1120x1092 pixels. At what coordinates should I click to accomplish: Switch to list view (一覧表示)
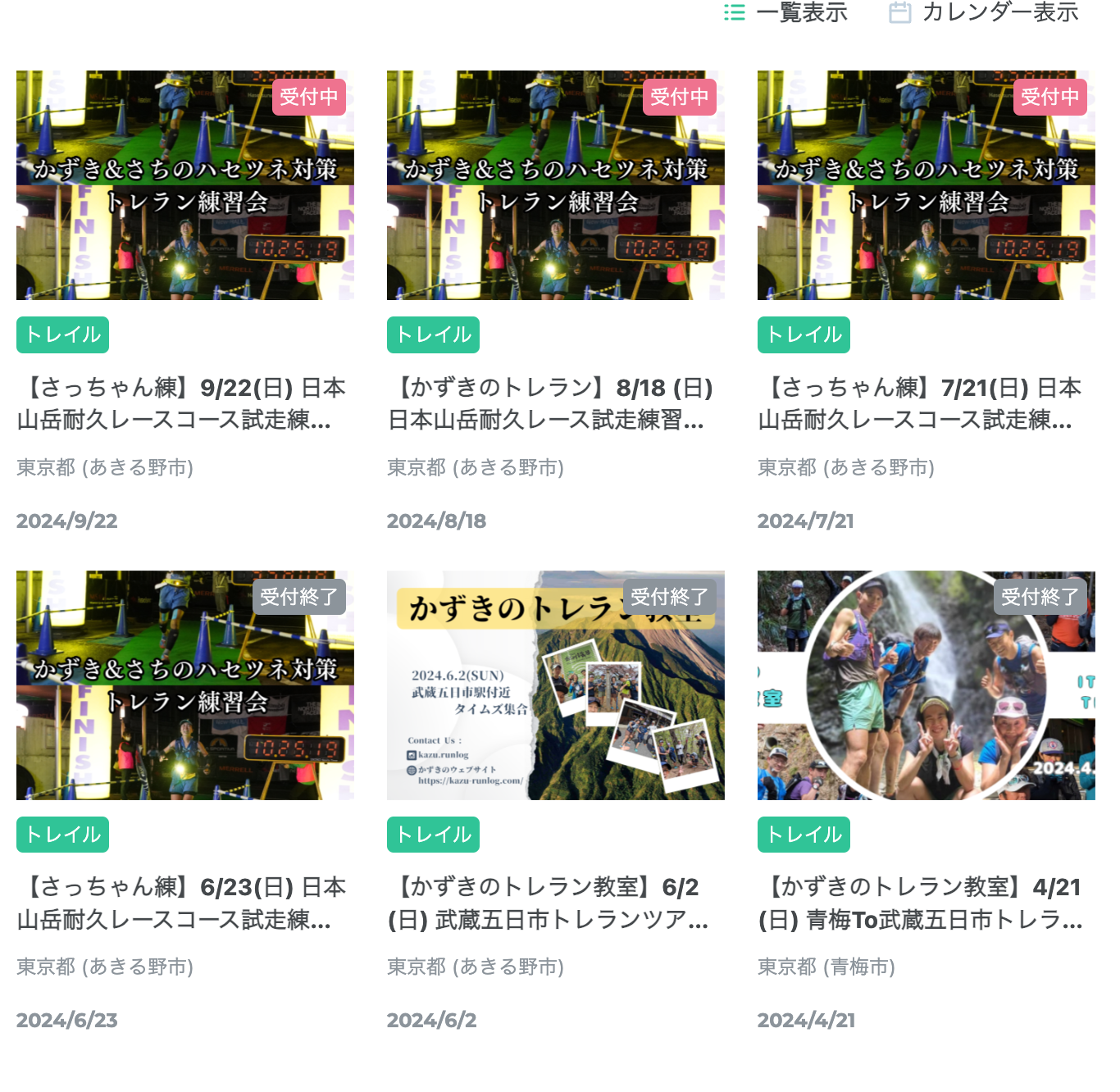pyautogui.click(x=785, y=12)
